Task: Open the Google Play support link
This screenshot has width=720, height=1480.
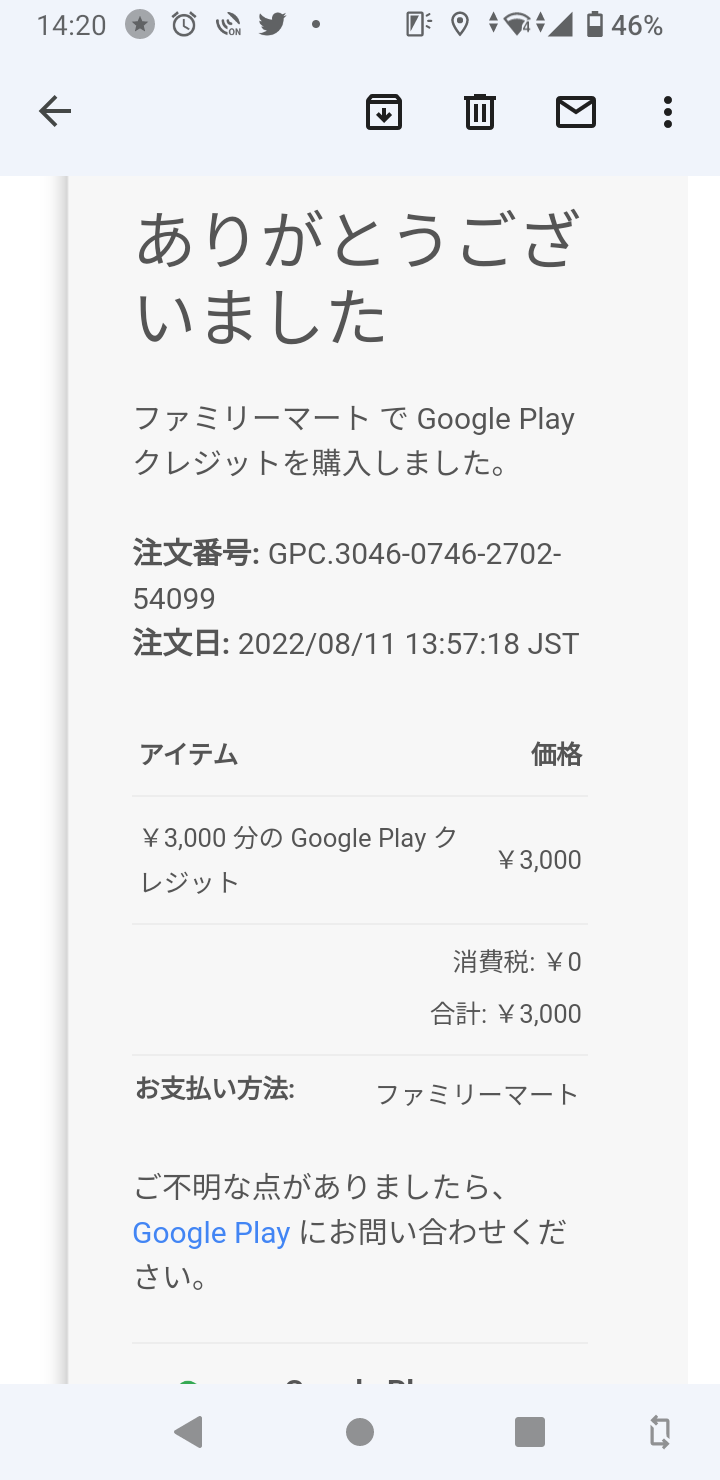Action: tap(211, 1232)
